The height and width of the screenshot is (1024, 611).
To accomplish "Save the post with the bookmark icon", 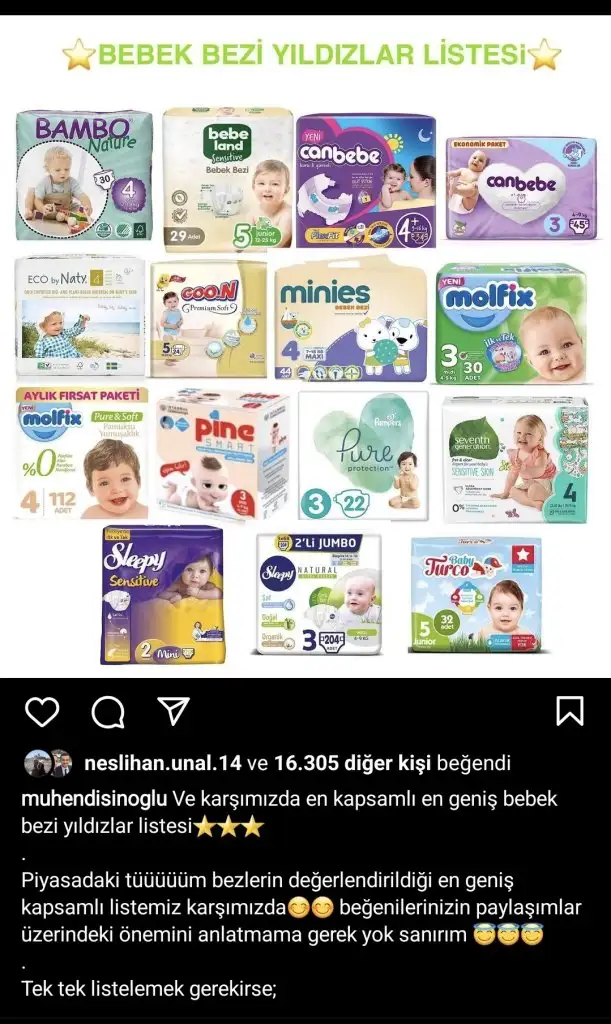I will tap(569, 711).
